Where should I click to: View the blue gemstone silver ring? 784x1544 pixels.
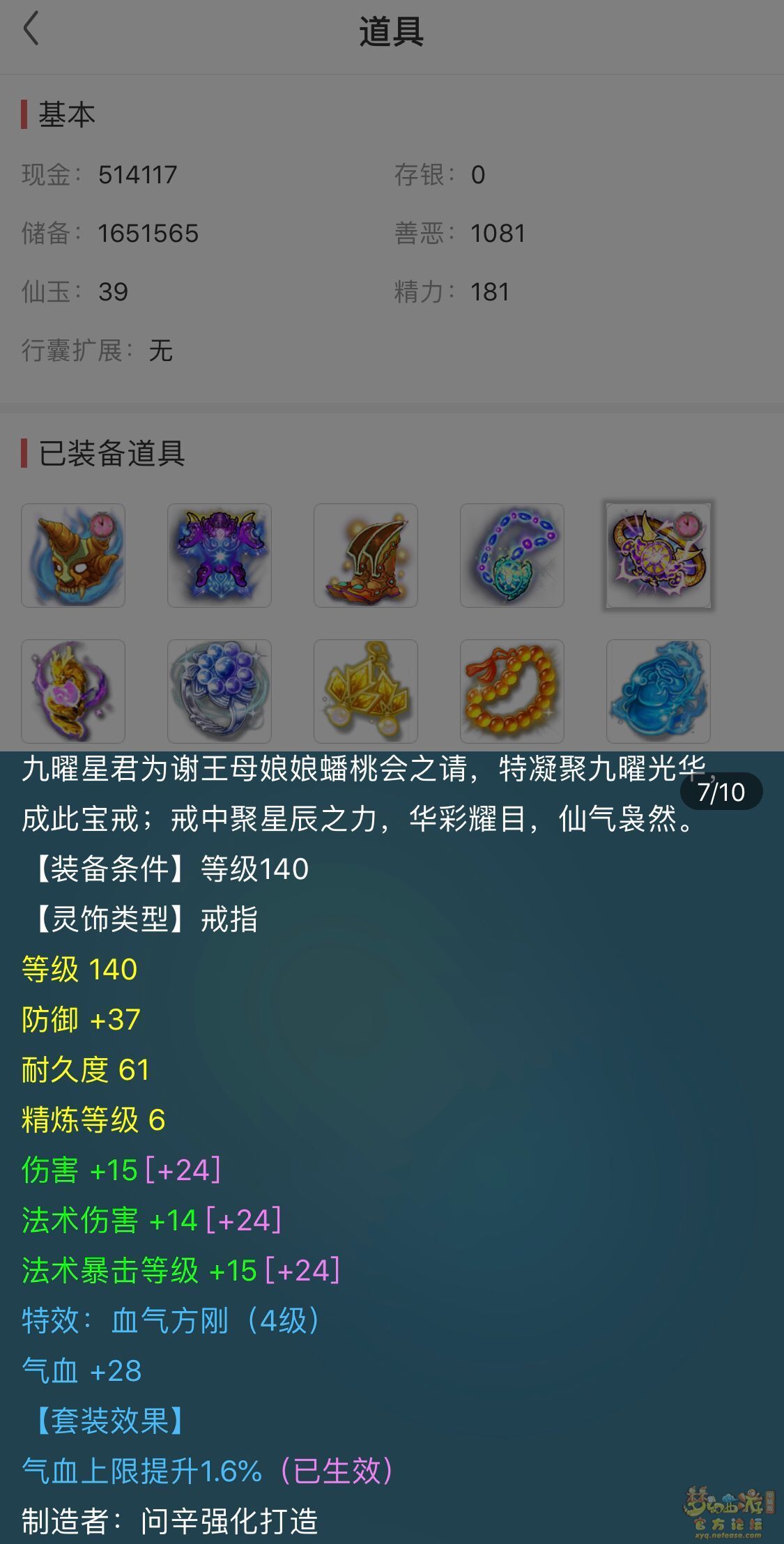tap(220, 691)
